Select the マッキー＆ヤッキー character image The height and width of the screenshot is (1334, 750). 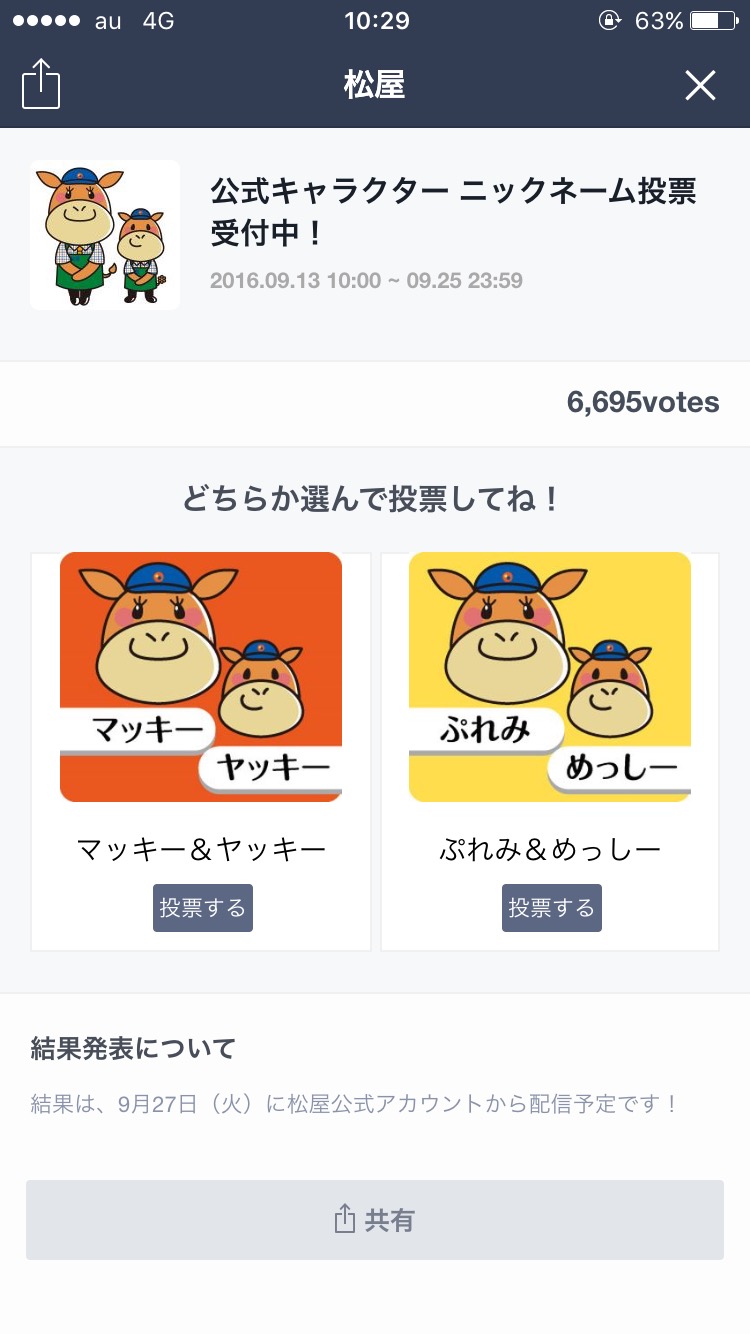(201, 677)
